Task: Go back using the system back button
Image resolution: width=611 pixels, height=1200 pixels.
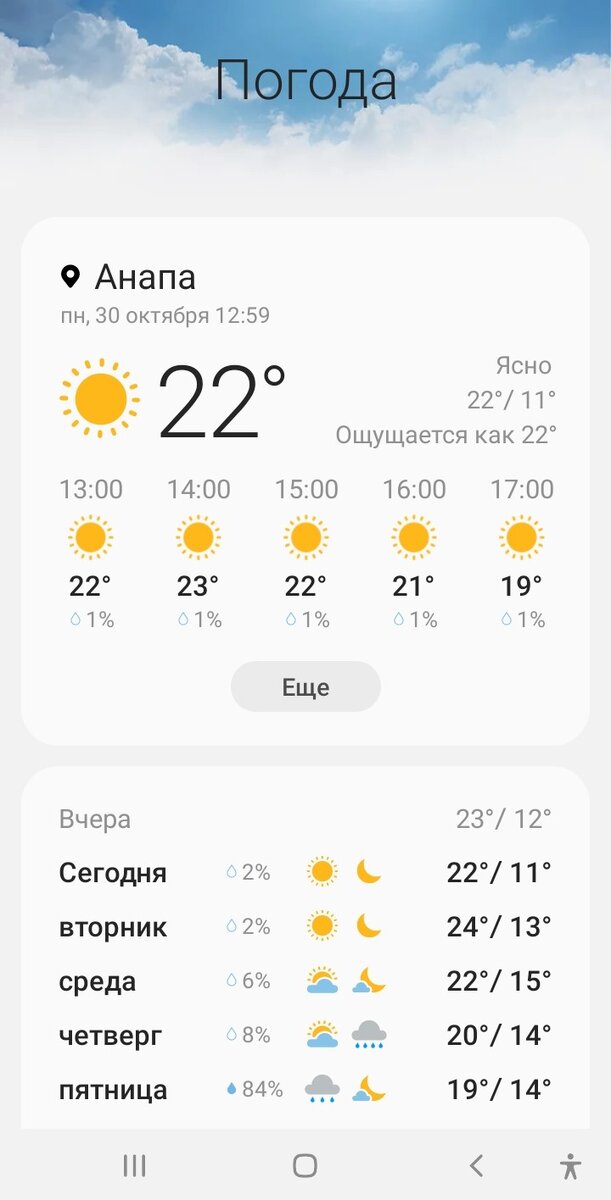Action: click(x=476, y=1165)
